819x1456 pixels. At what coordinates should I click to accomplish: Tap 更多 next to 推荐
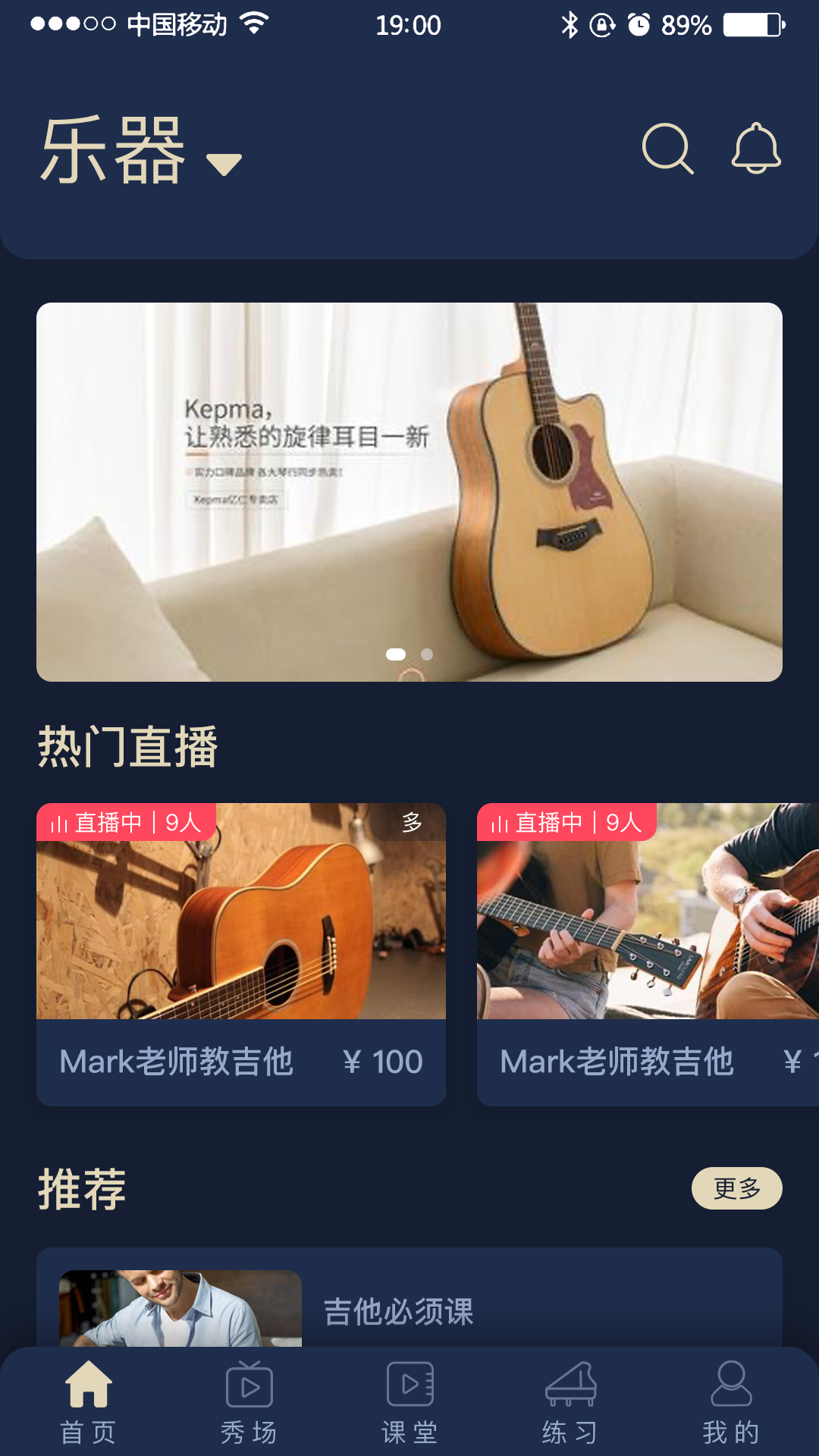(x=736, y=1188)
